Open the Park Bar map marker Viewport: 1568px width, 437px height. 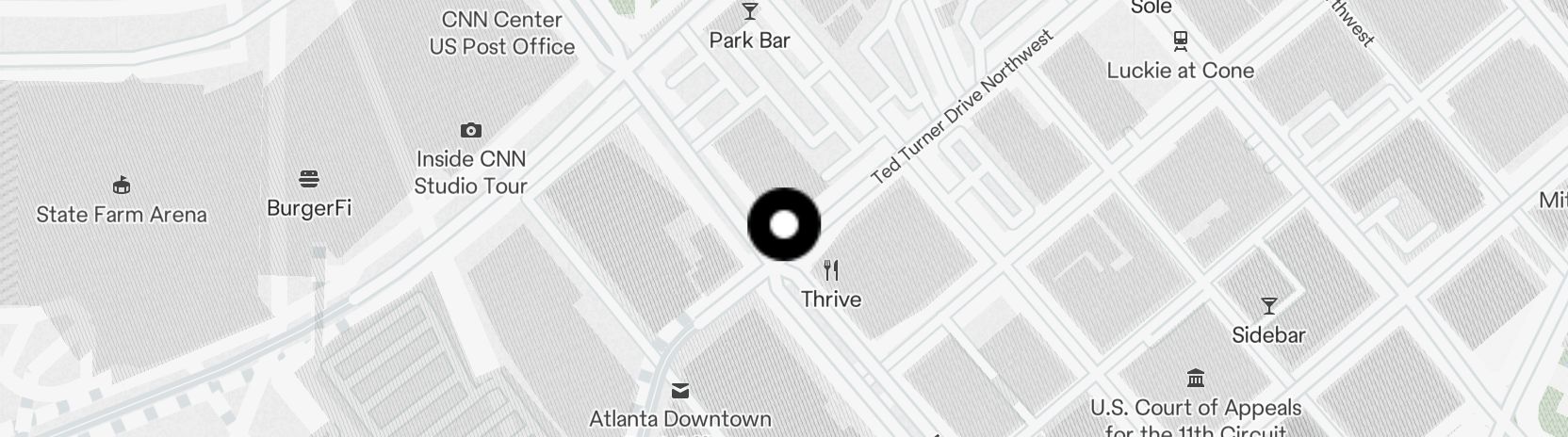750,13
